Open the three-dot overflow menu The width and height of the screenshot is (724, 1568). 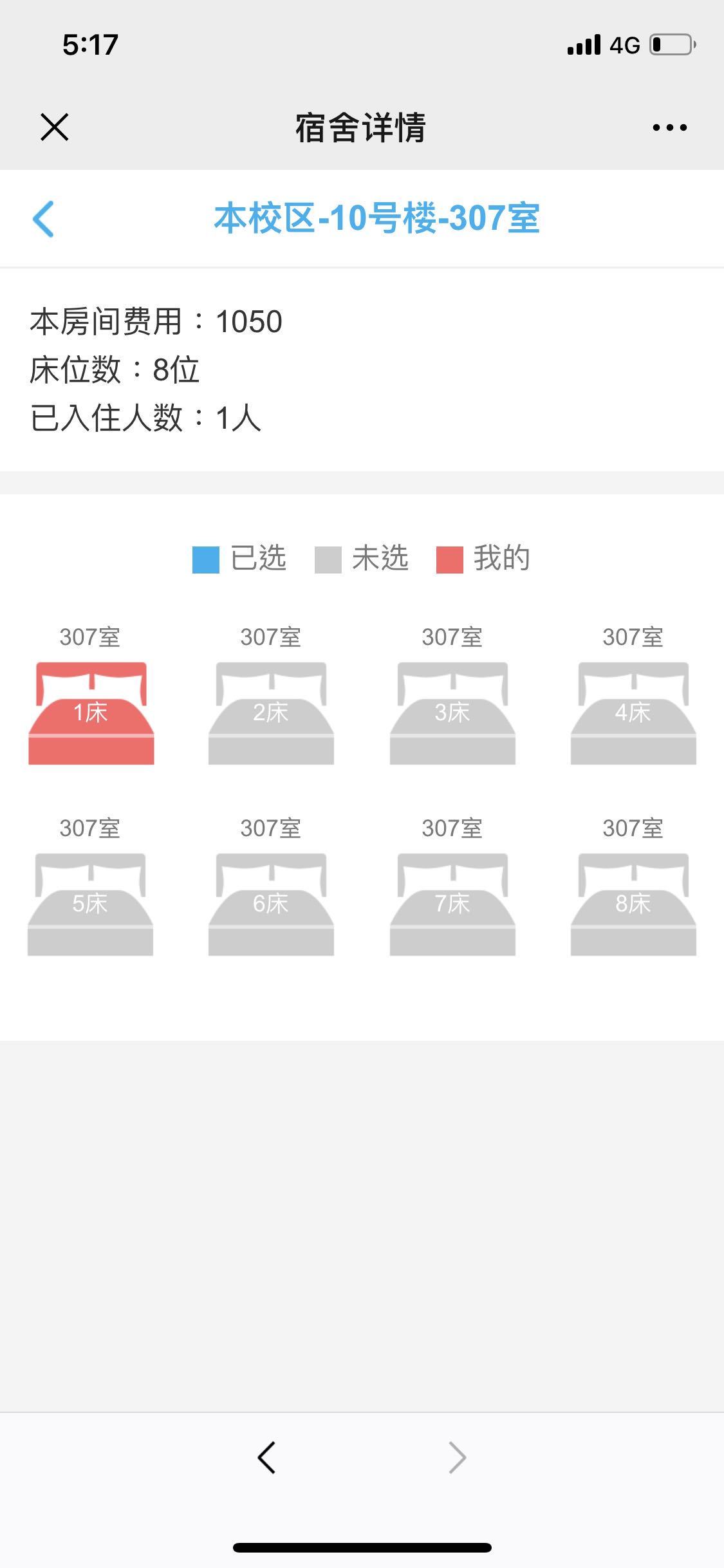669,127
